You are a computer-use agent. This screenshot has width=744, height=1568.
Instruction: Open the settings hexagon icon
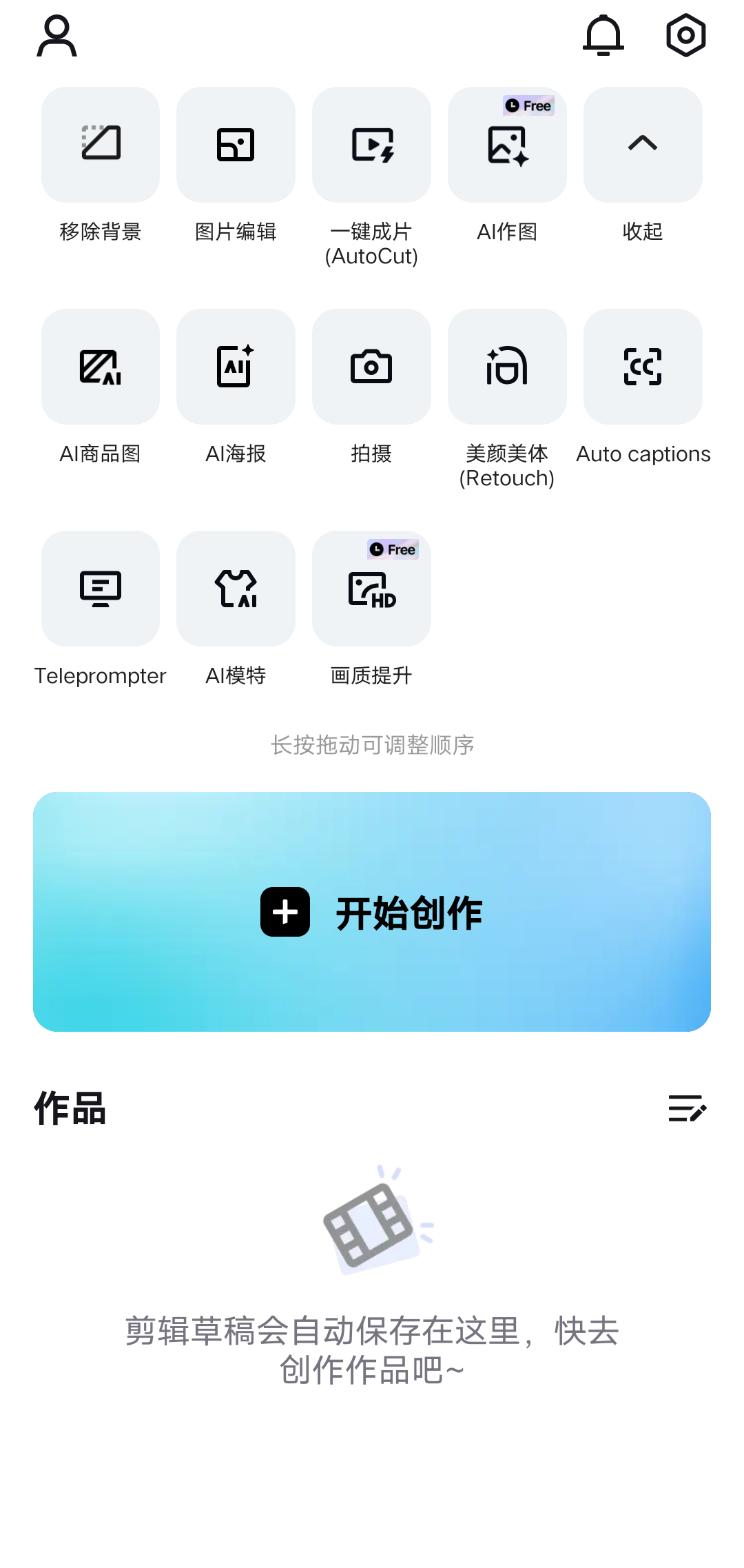pos(685,36)
